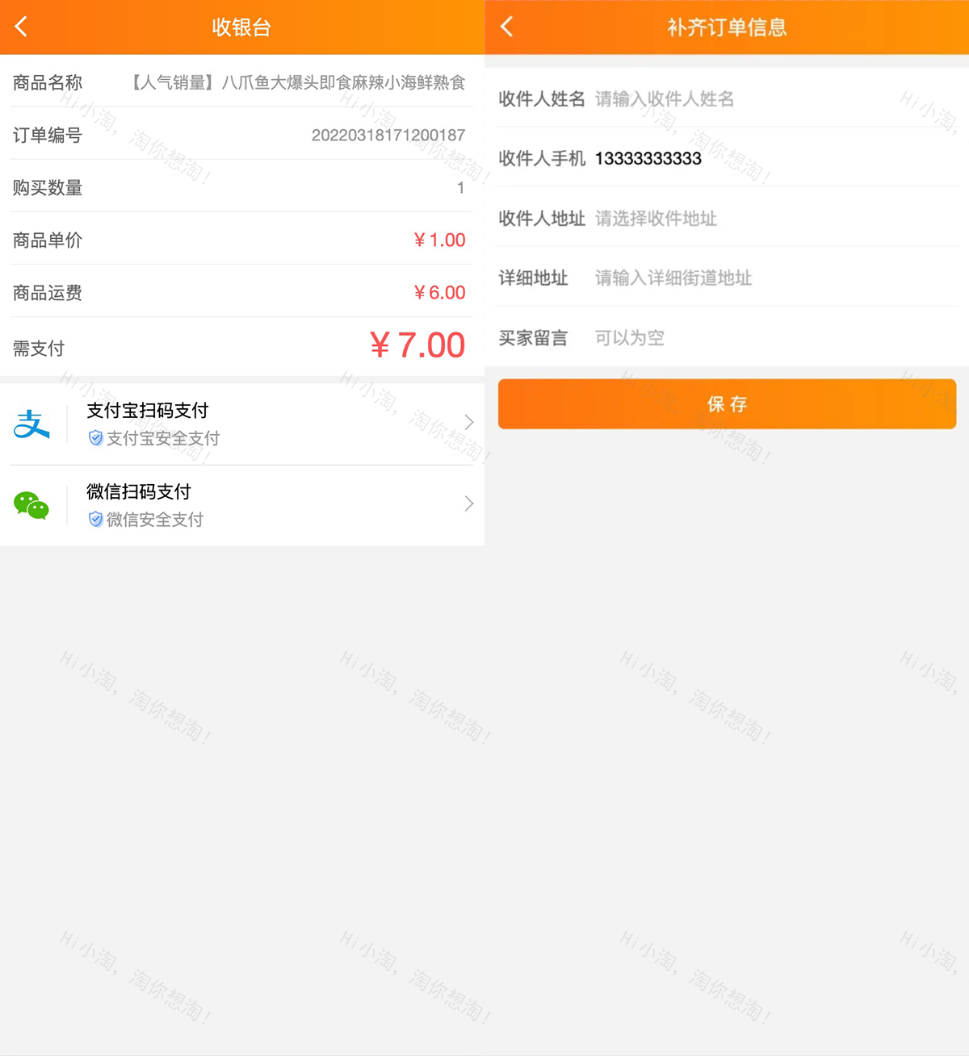Focus the 详细地址 street address field
This screenshot has height=1056, width=969.
tap(770, 278)
